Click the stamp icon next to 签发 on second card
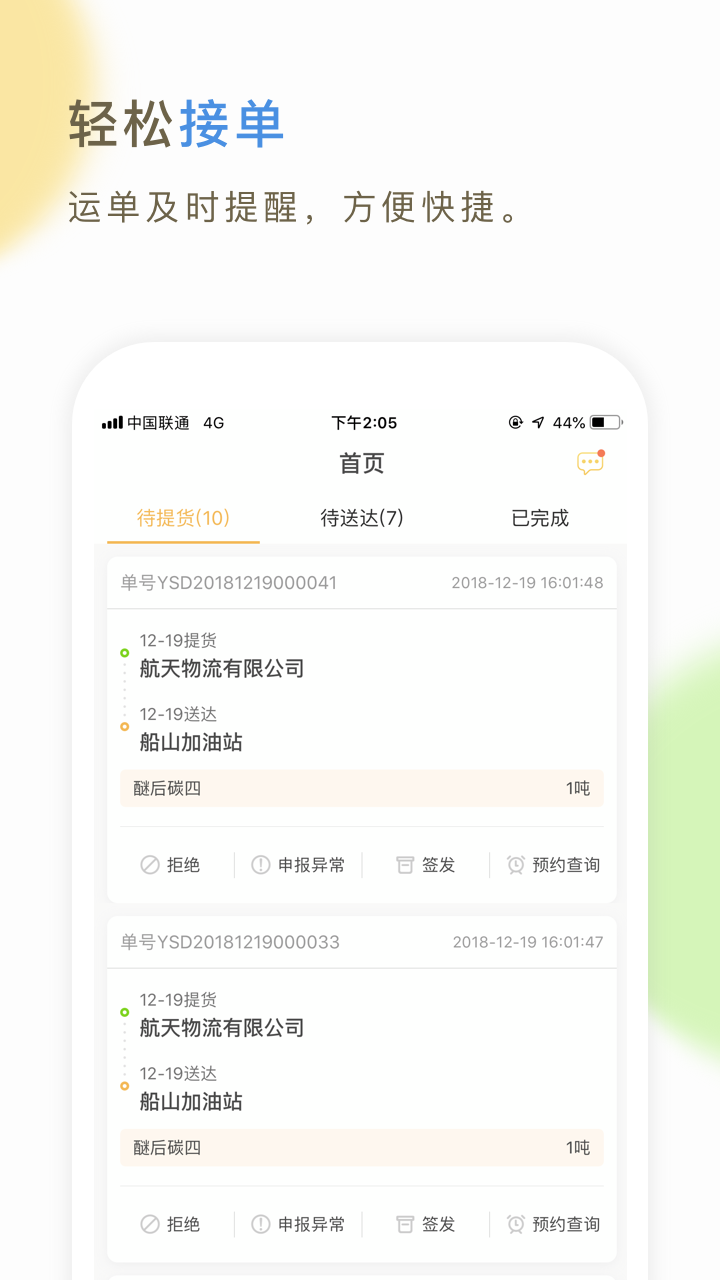 (404, 1224)
